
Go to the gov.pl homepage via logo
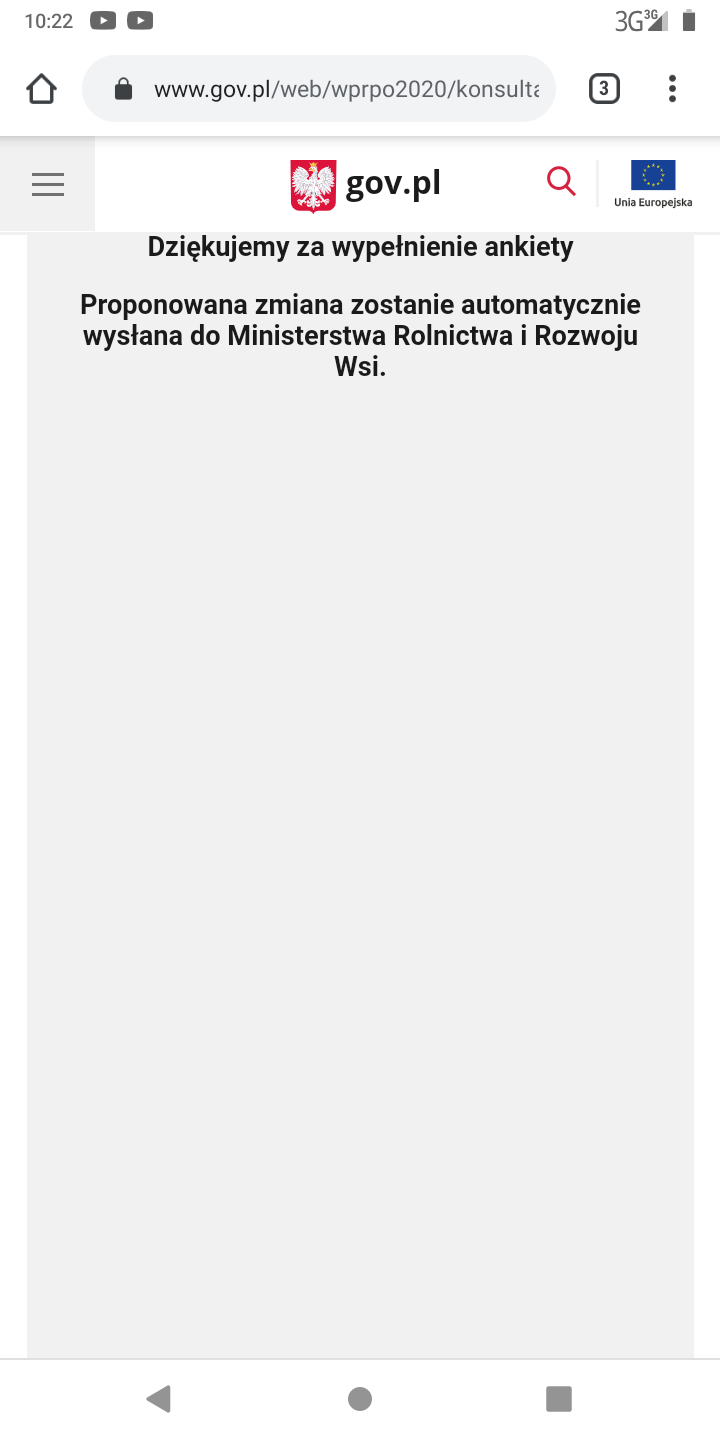(x=366, y=185)
